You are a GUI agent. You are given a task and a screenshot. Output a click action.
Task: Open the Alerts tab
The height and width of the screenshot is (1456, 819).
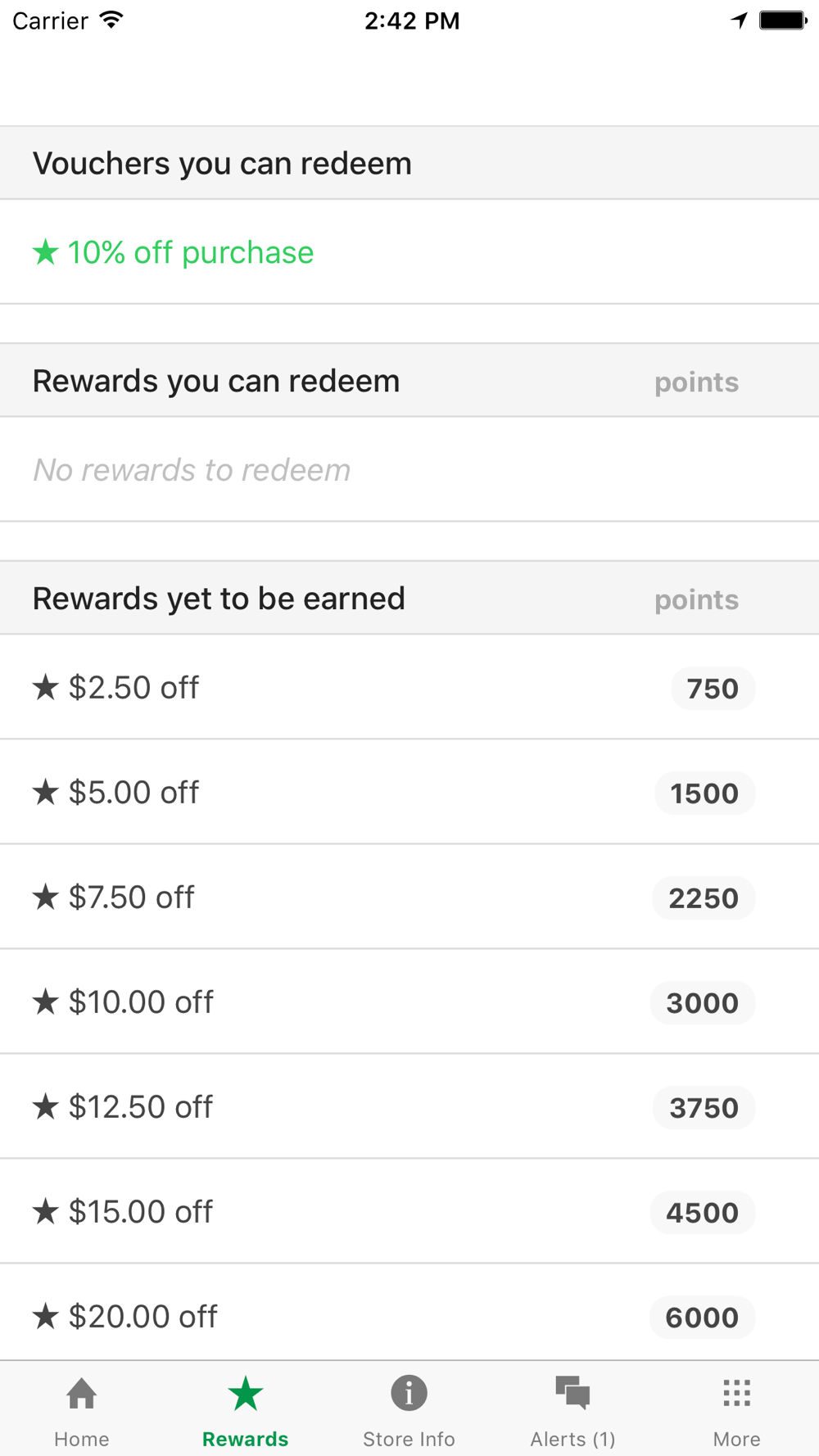pos(573,1410)
